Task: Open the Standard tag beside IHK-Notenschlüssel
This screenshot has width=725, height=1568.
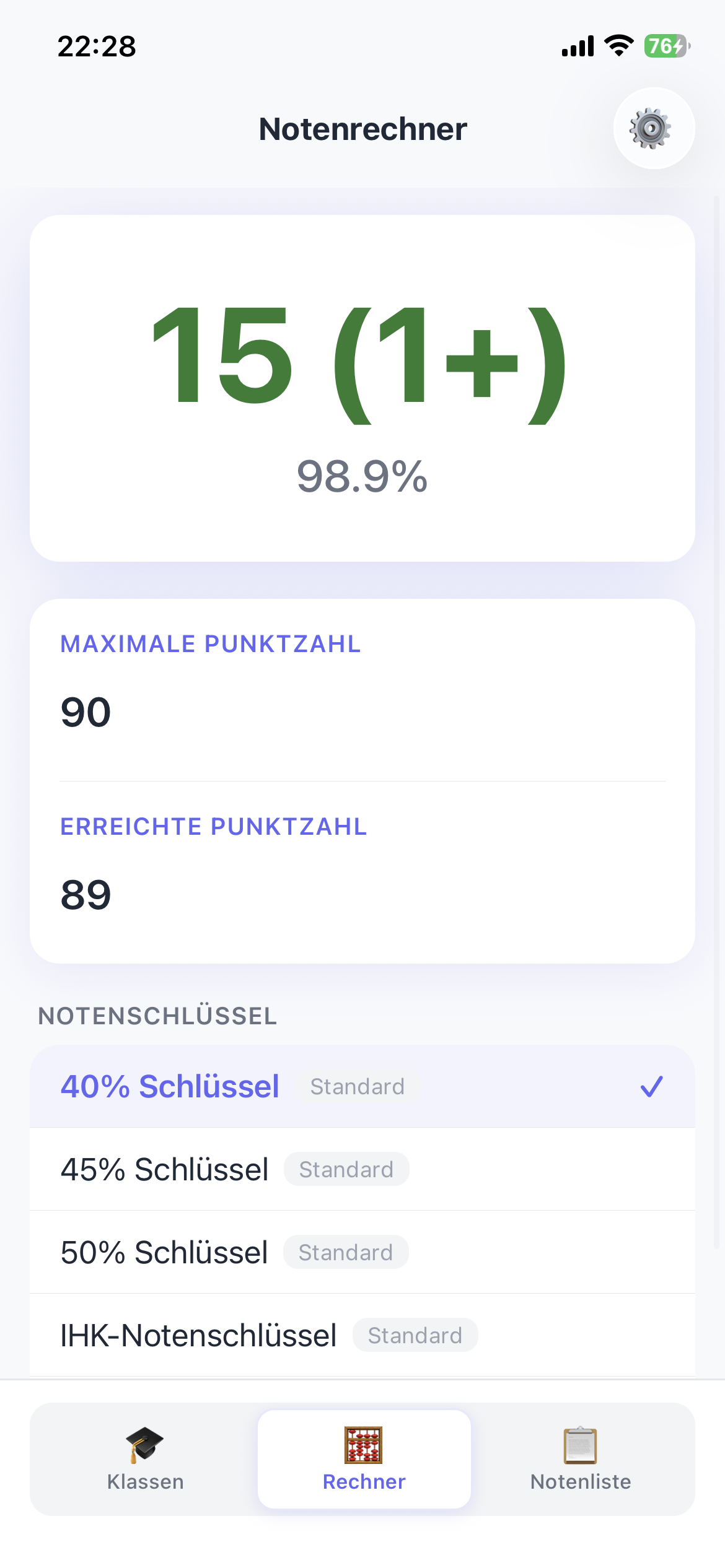Action: (415, 1335)
